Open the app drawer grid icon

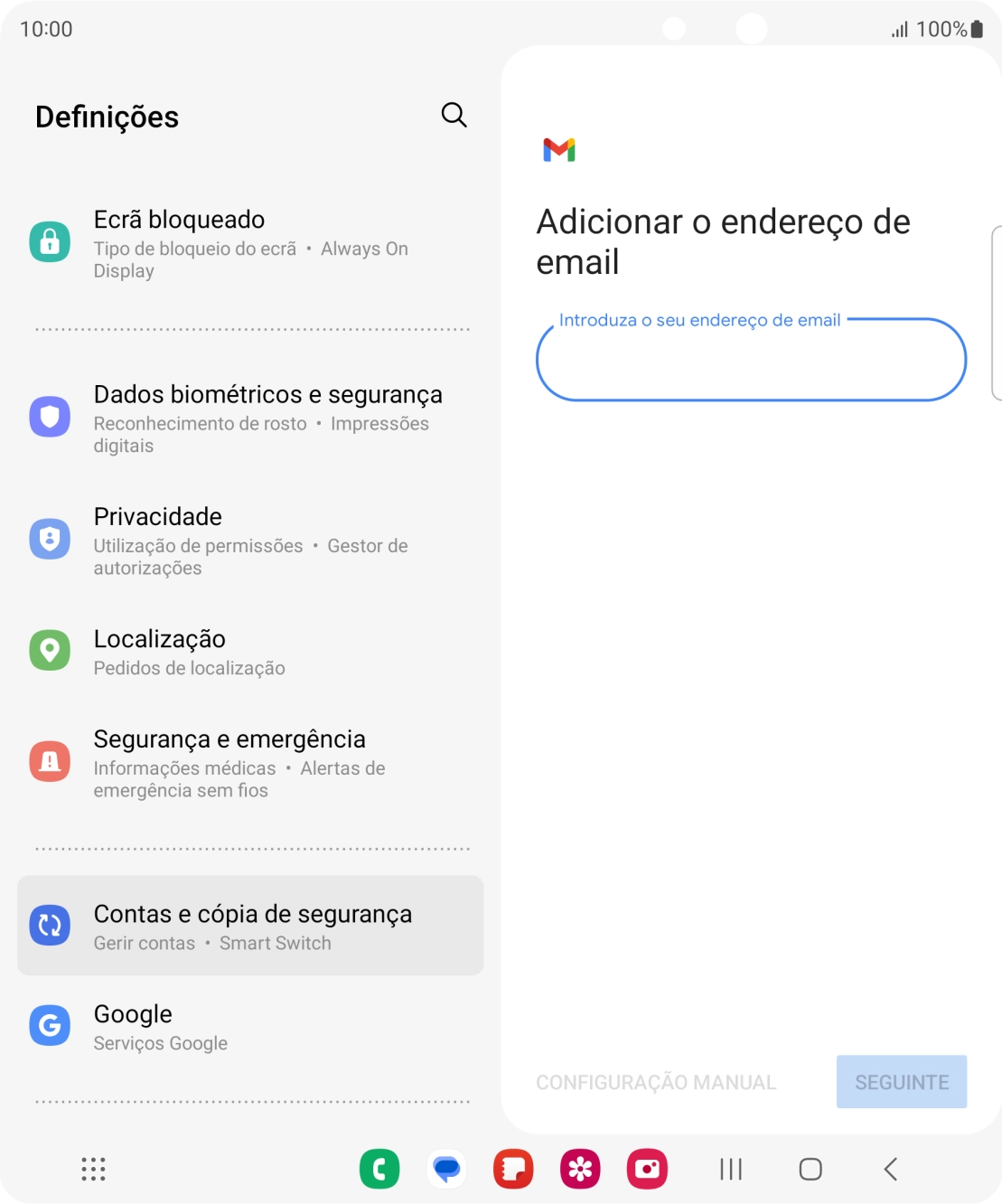tap(93, 1169)
